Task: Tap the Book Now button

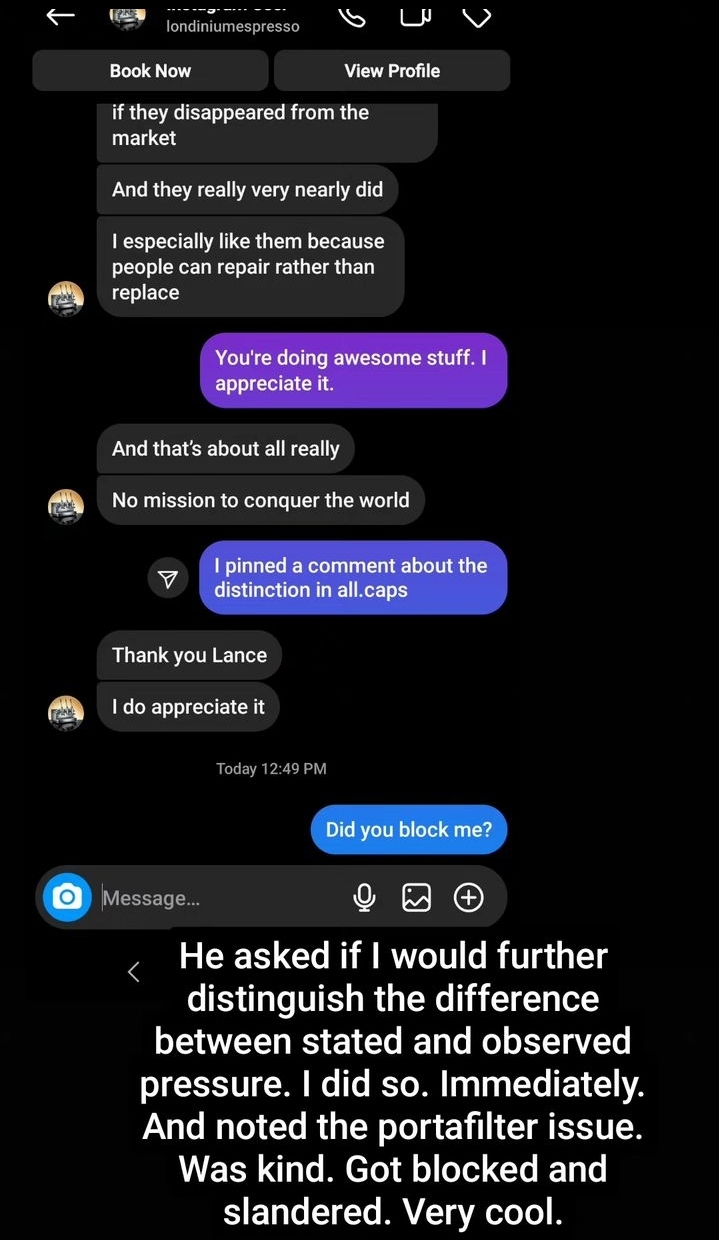Action: [x=150, y=71]
